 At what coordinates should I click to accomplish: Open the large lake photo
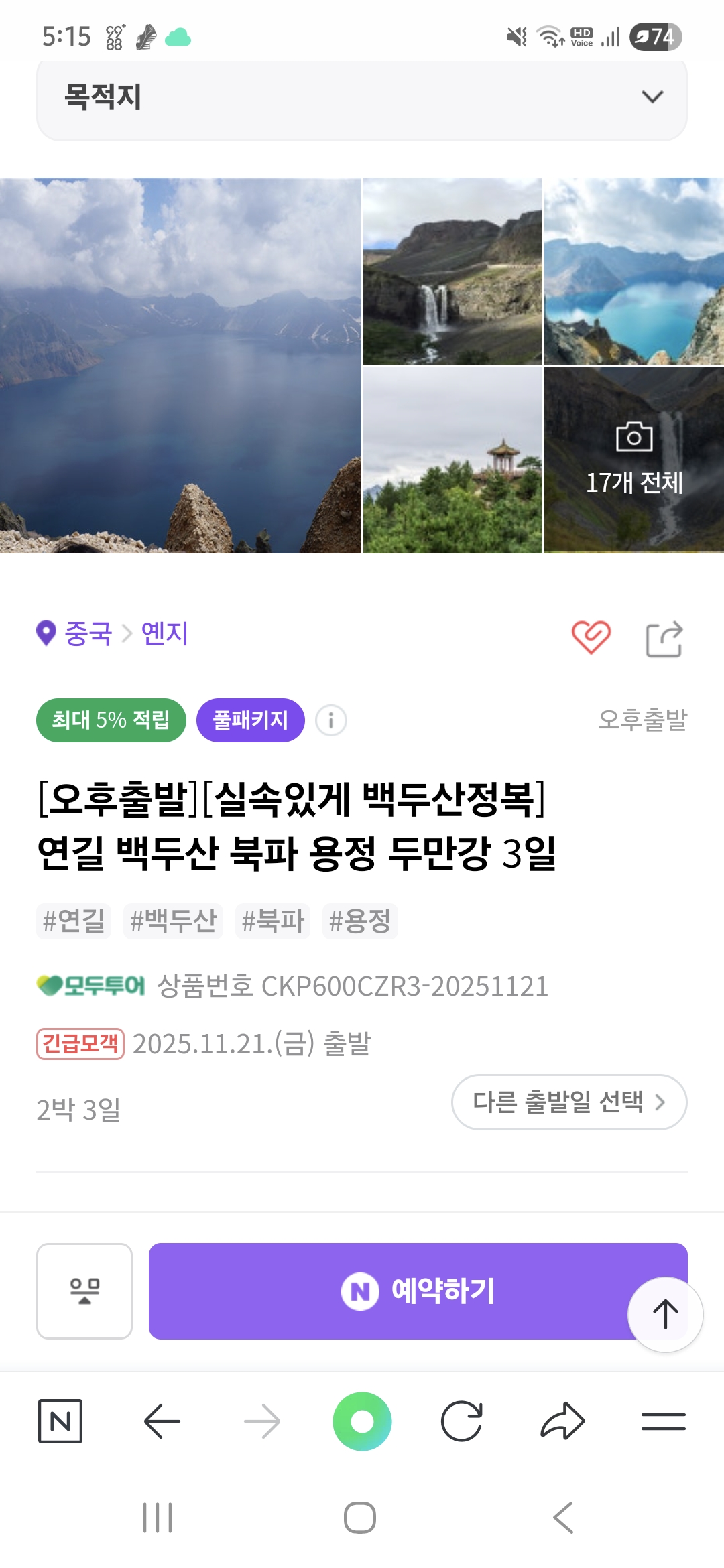[x=180, y=365]
